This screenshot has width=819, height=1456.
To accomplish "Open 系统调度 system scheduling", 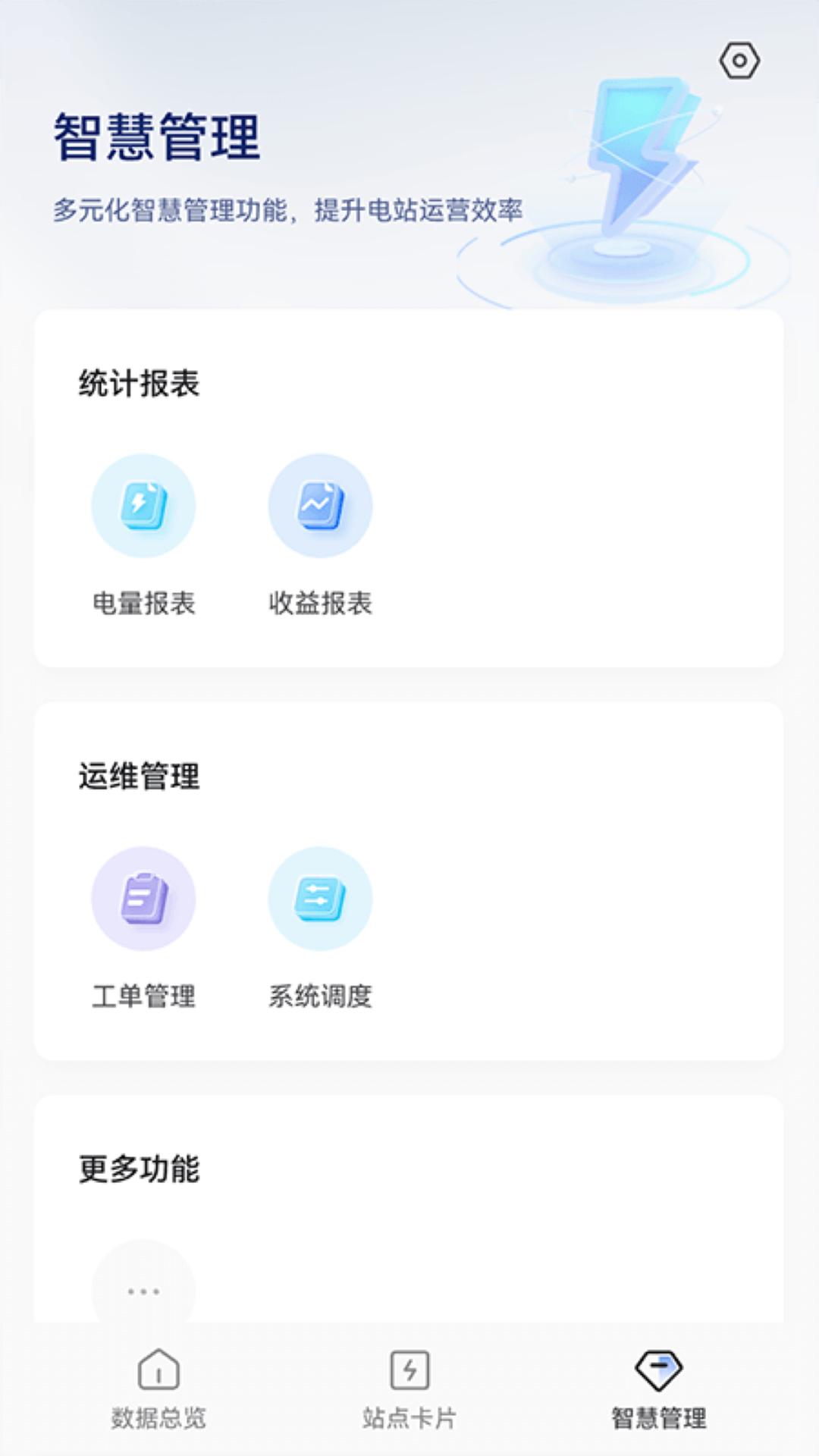I will point(320,899).
